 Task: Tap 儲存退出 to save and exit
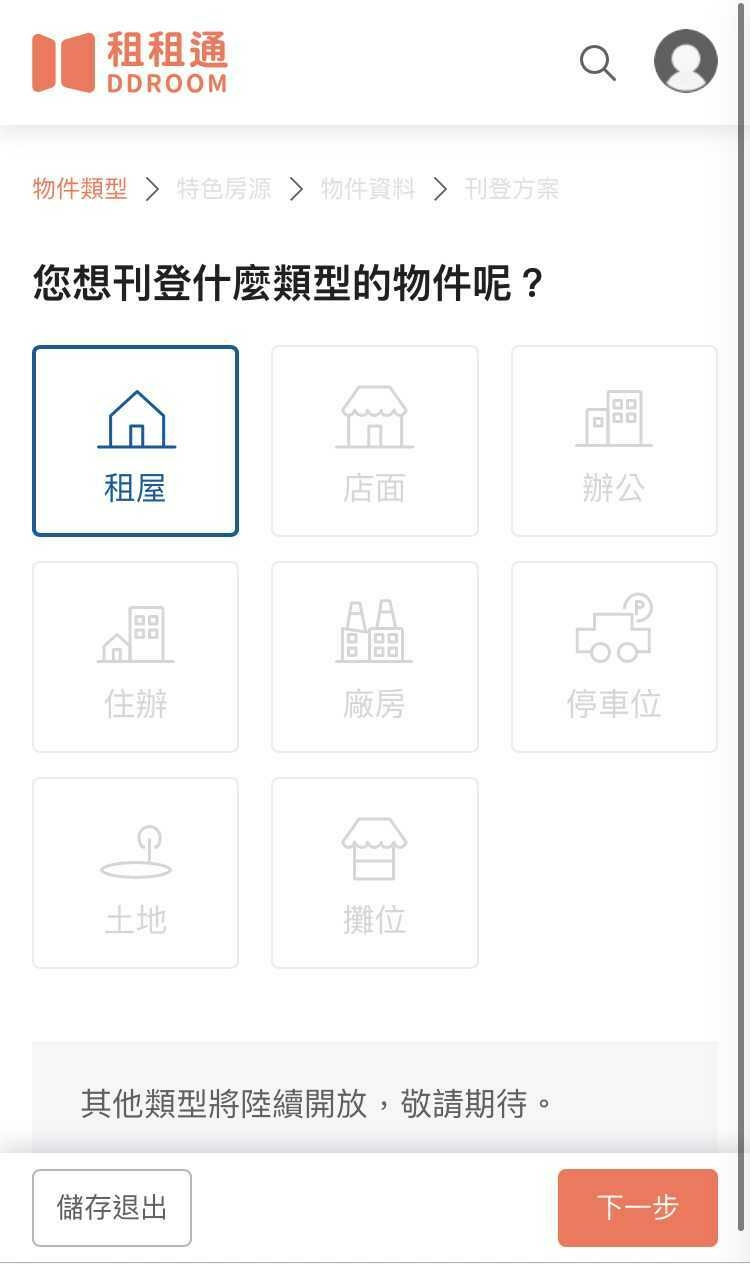[112, 1208]
